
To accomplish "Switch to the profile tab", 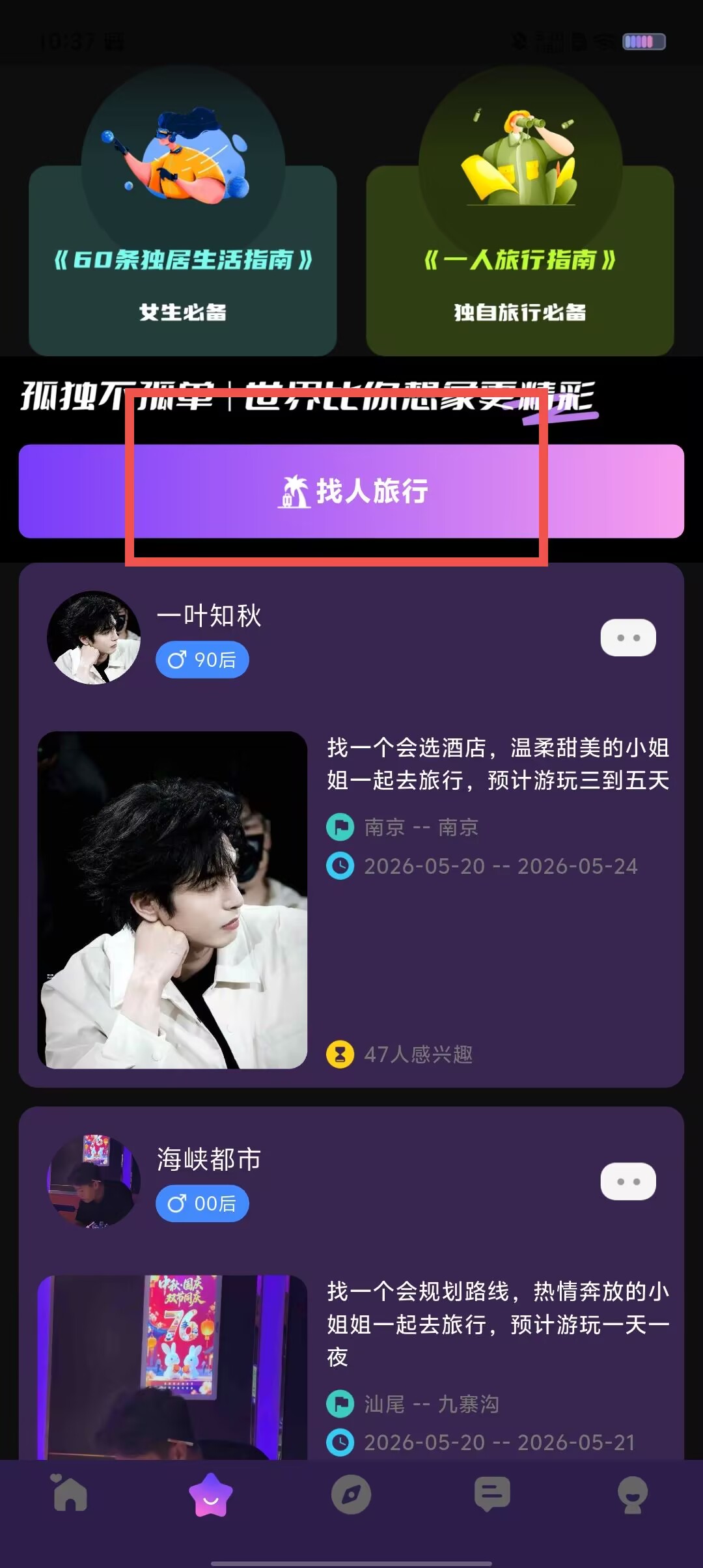I will coord(633,1495).
